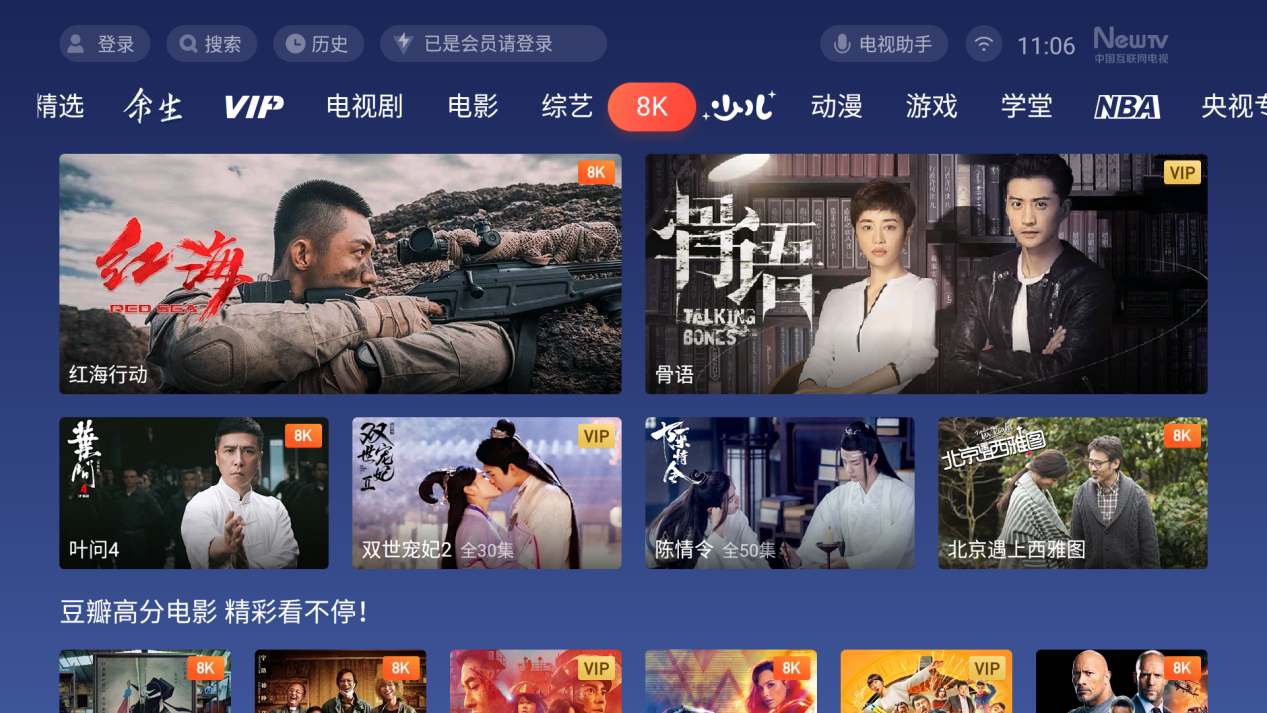Open the 陈情令 series tile
The image size is (1267, 713).
779,493
